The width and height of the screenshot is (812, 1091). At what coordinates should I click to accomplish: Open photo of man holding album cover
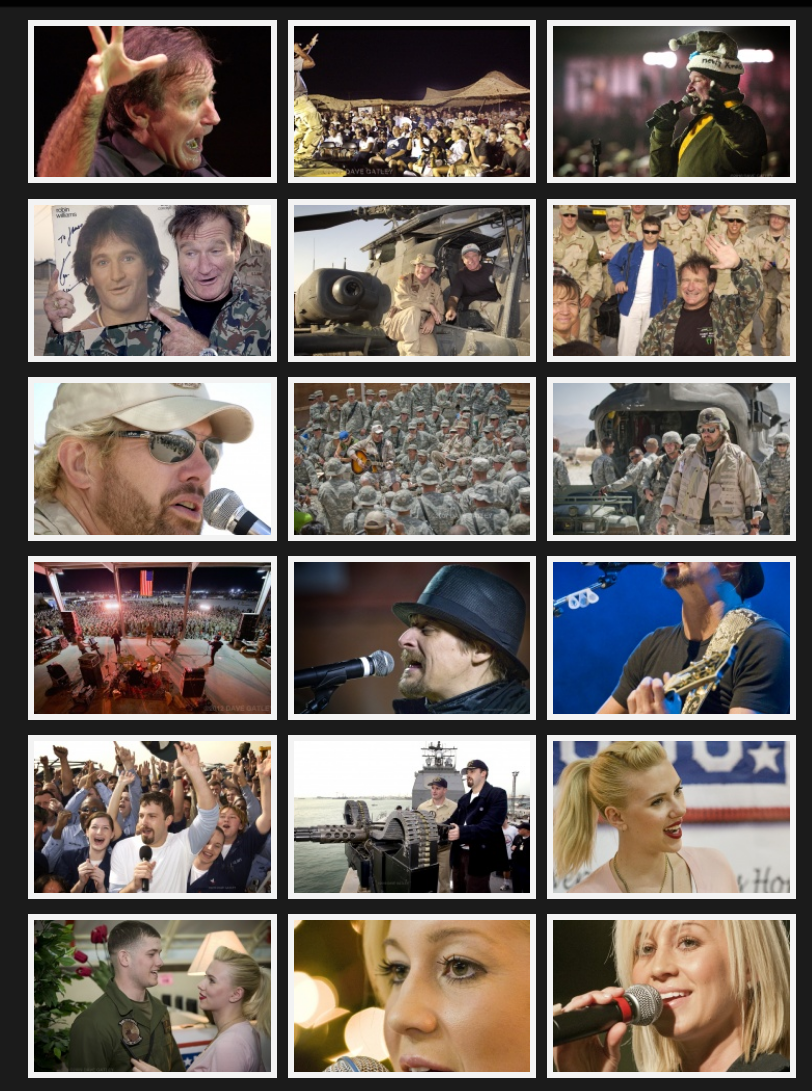click(x=152, y=281)
